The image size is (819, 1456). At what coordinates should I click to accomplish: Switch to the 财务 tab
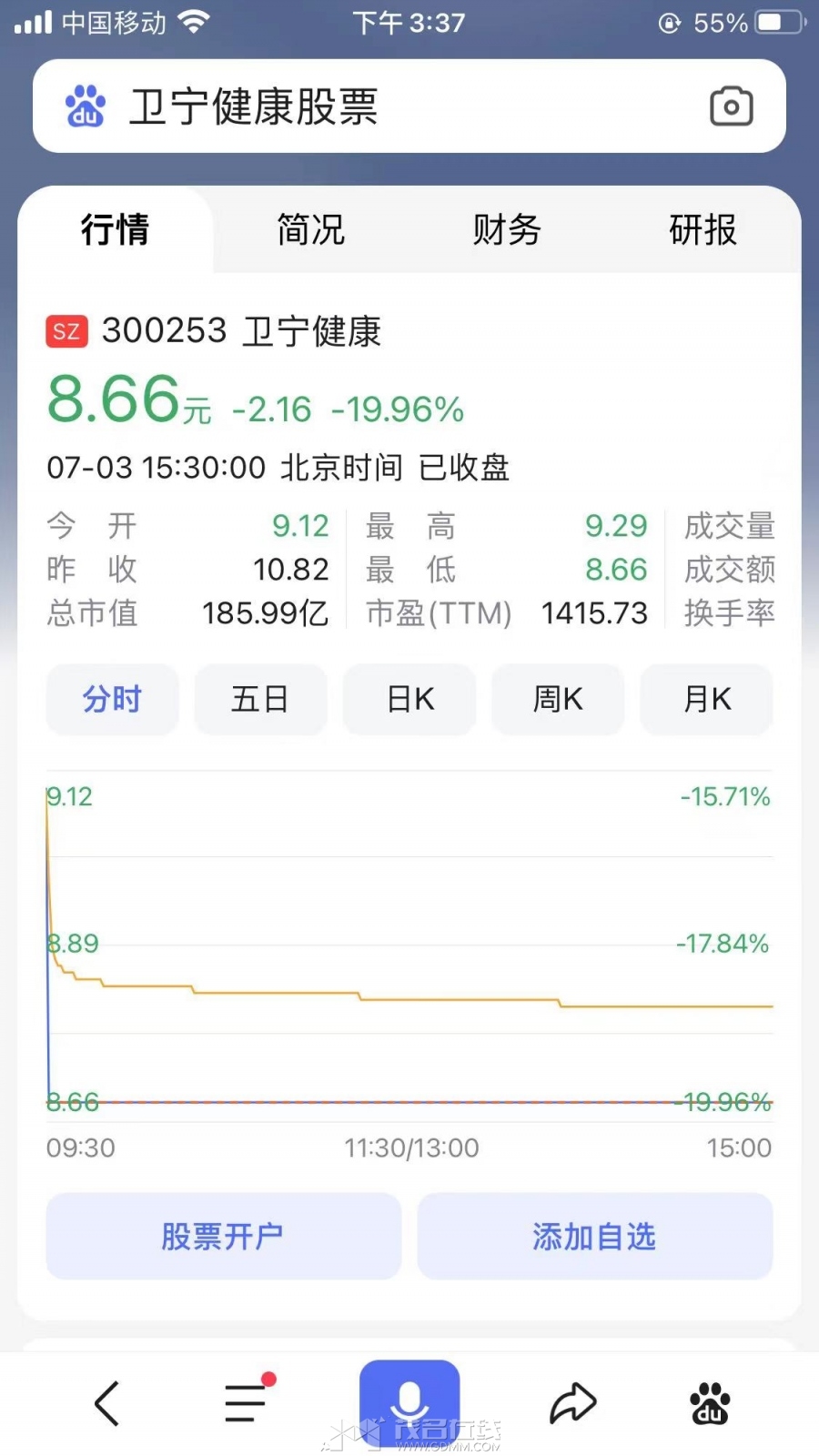click(x=507, y=229)
